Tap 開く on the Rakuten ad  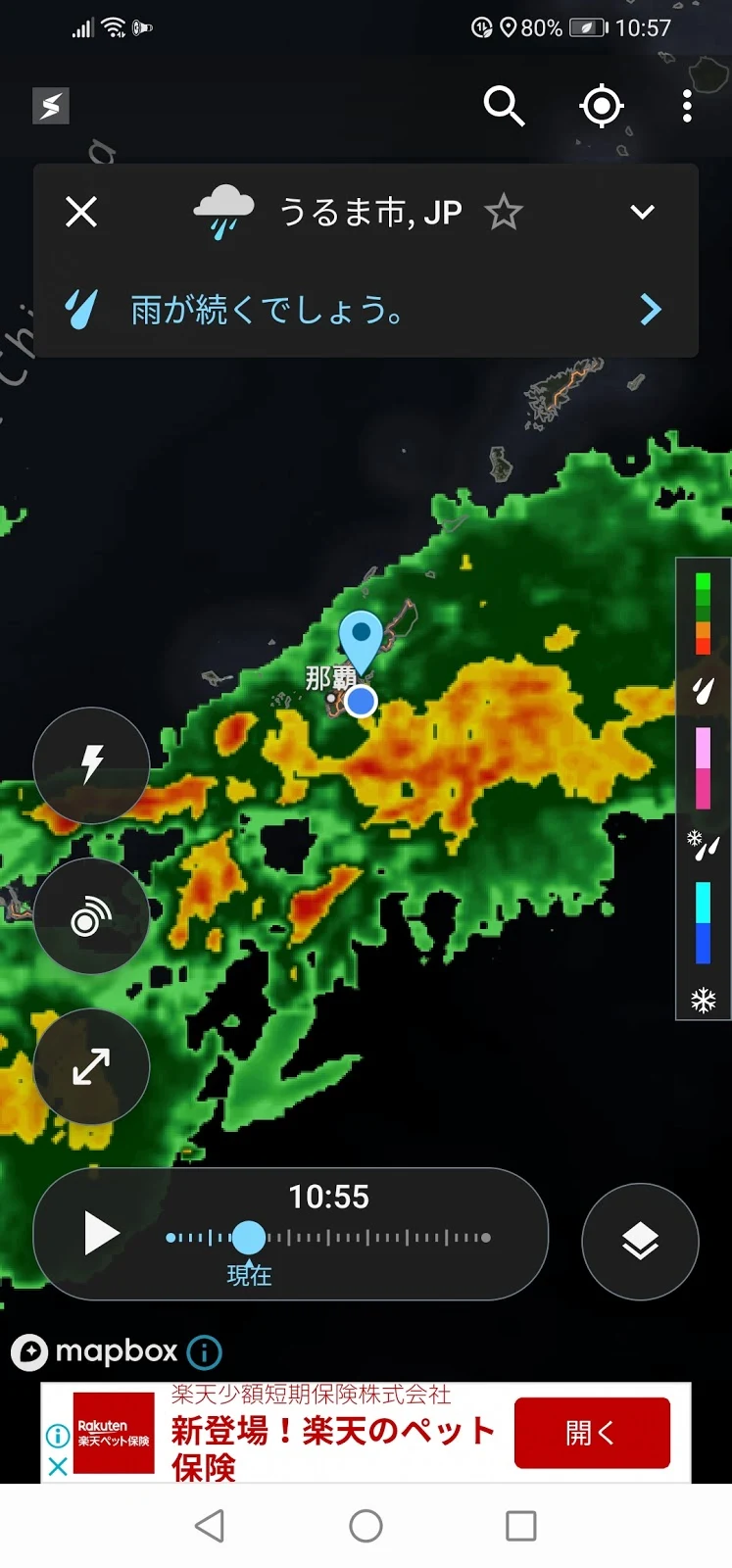click(x=592, y=1433)
